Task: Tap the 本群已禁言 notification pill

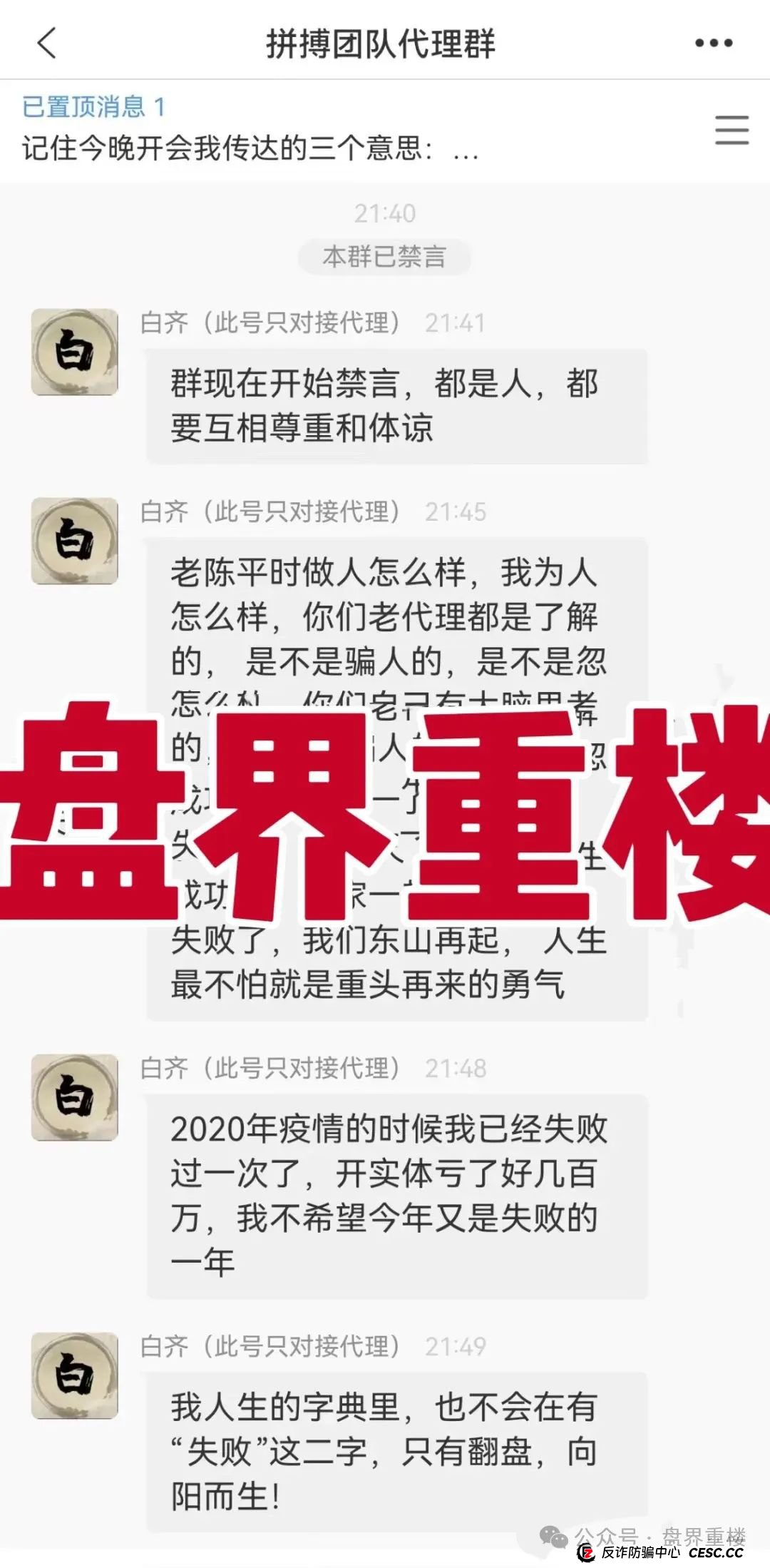Action: click(x=384, y=257)
